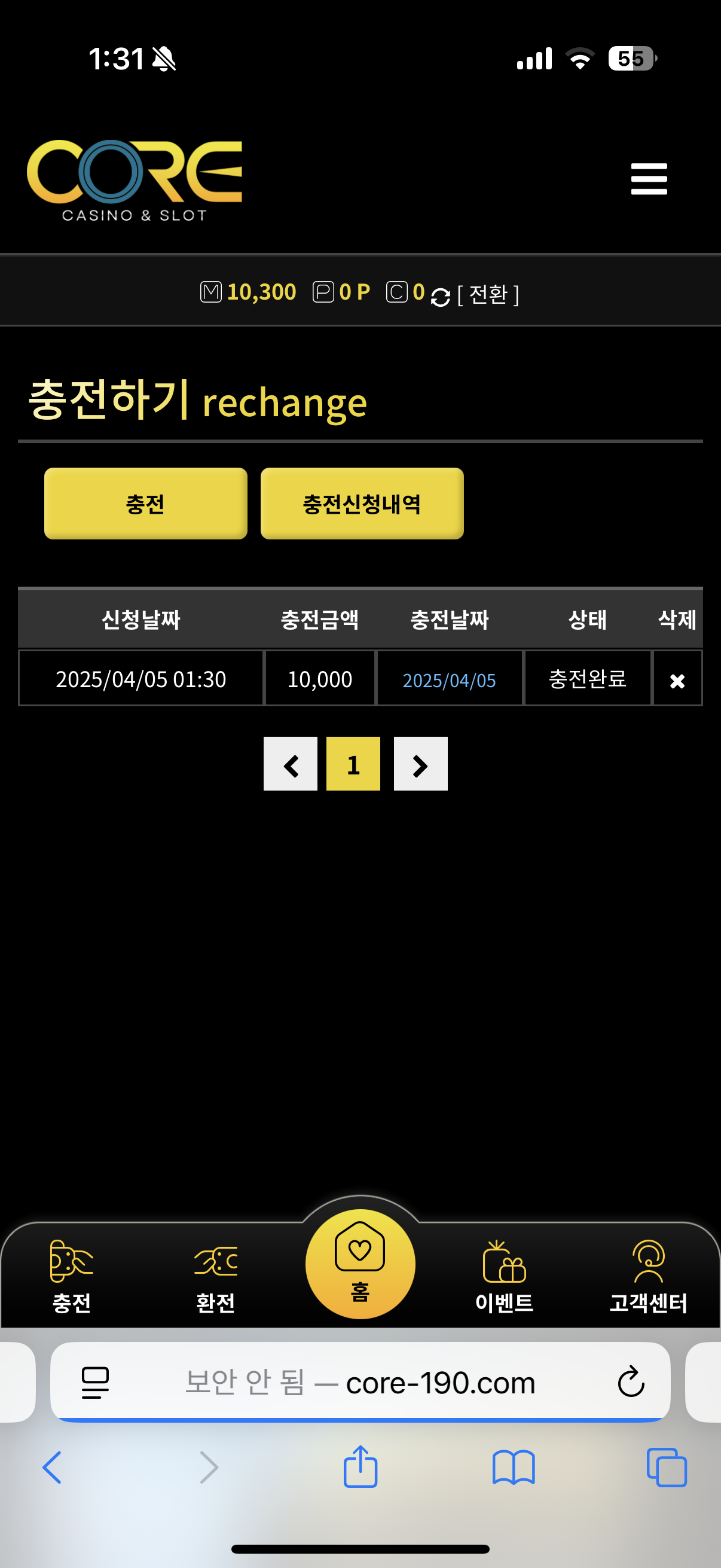721x1568 pixels.
Task: Refresh balance with the circular arrows icon
Action: click(x=440, y=297)
